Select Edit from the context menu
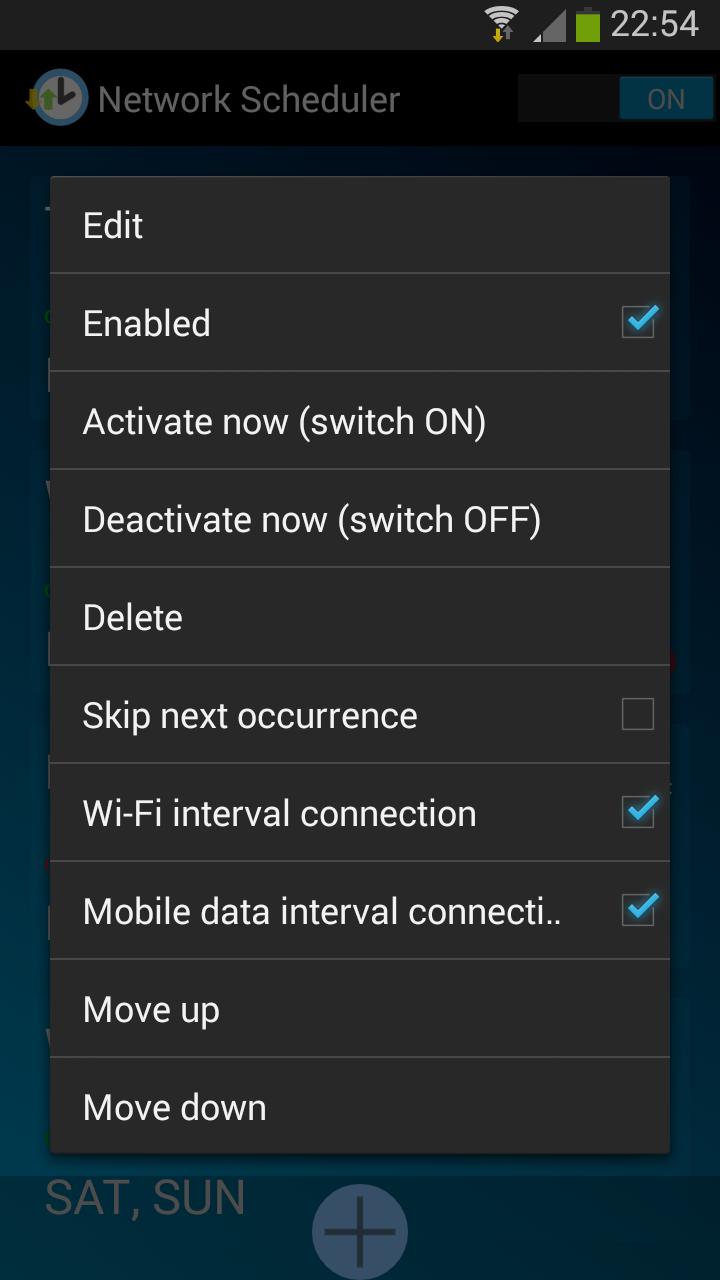This screenshot has width=720, height=1280. click(x=360, y=226)
